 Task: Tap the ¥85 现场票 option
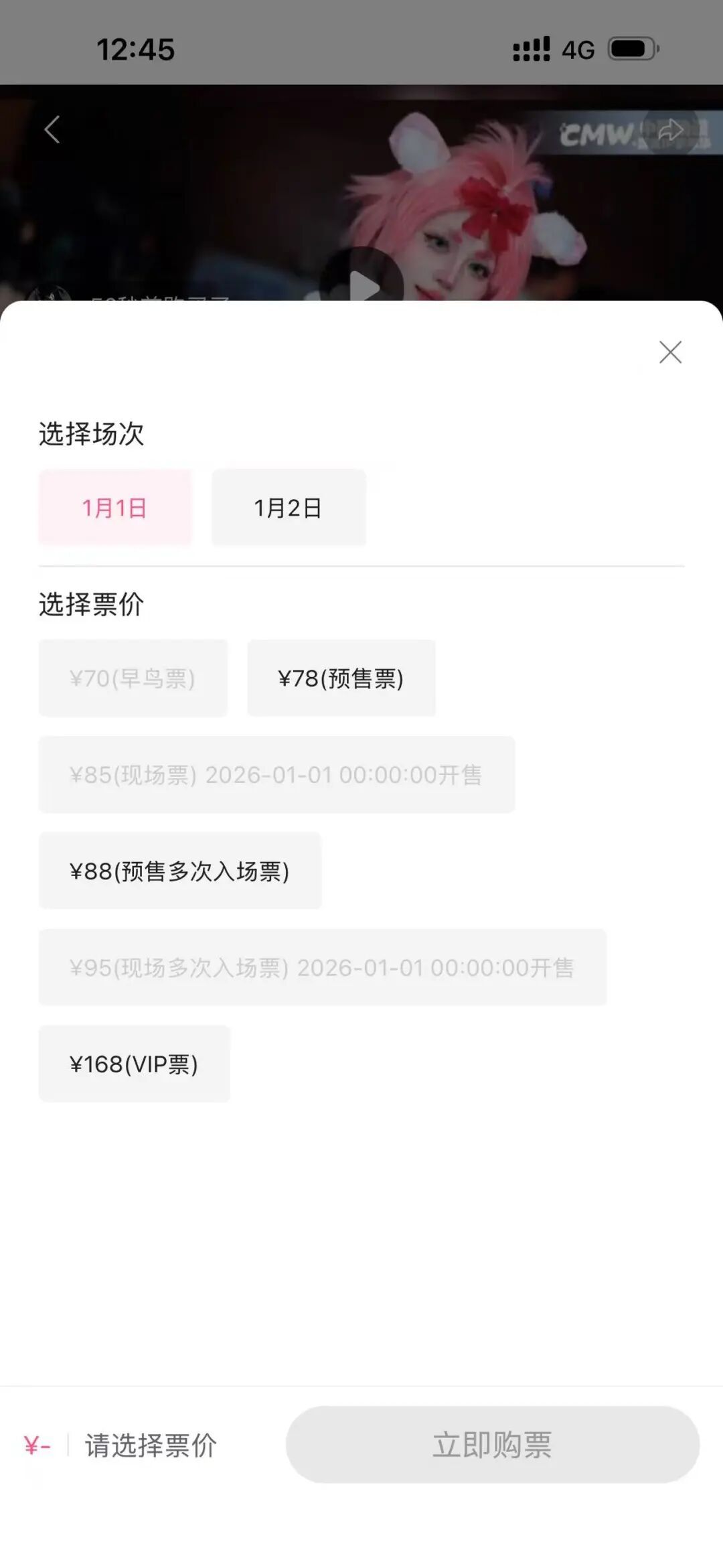(x=276, y=775)
